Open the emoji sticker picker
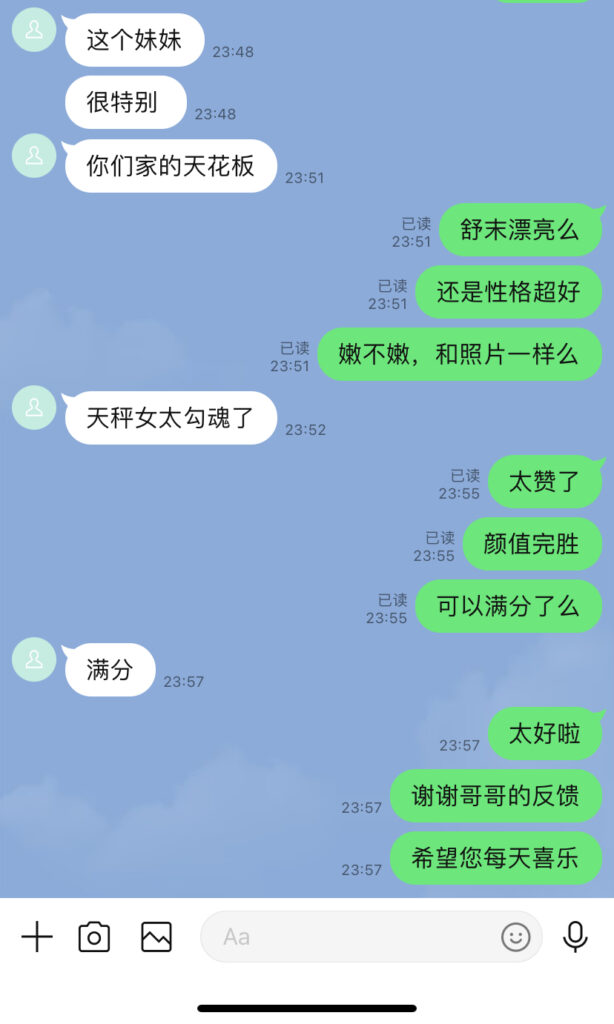 click(515, 937)
